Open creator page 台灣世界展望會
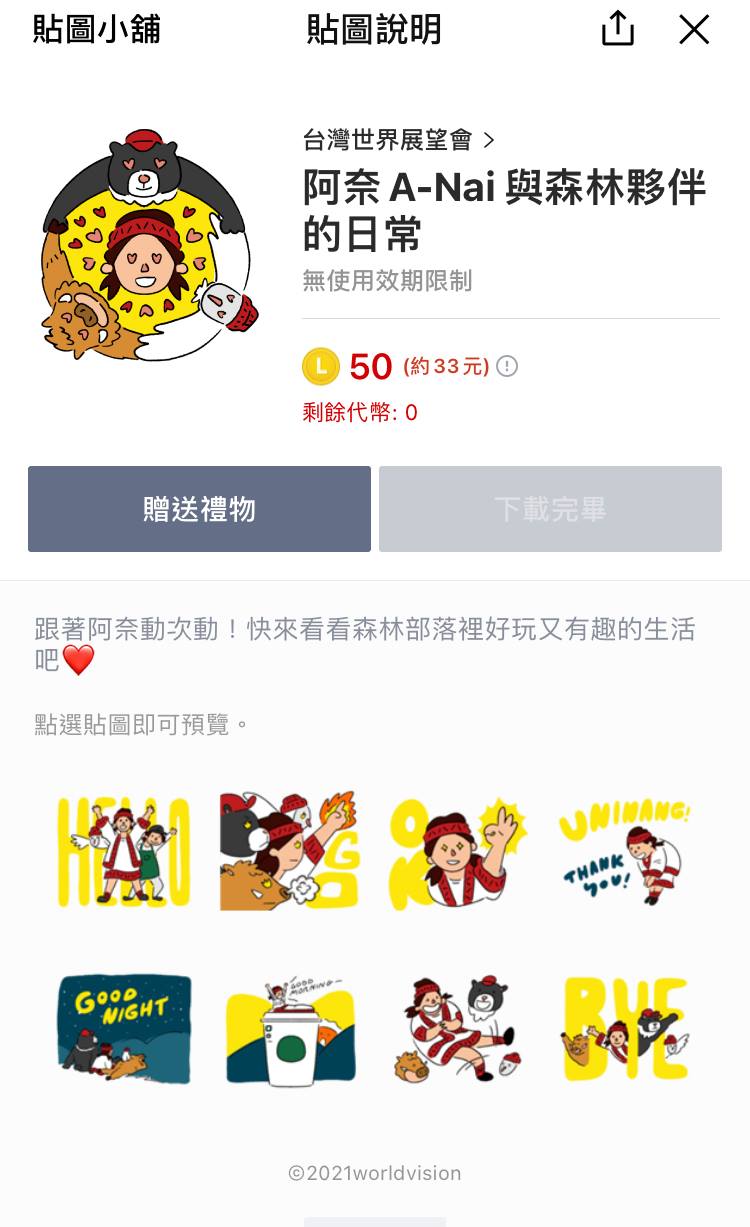The height and width of the screenshot is (1227, 750). (398, 140)
